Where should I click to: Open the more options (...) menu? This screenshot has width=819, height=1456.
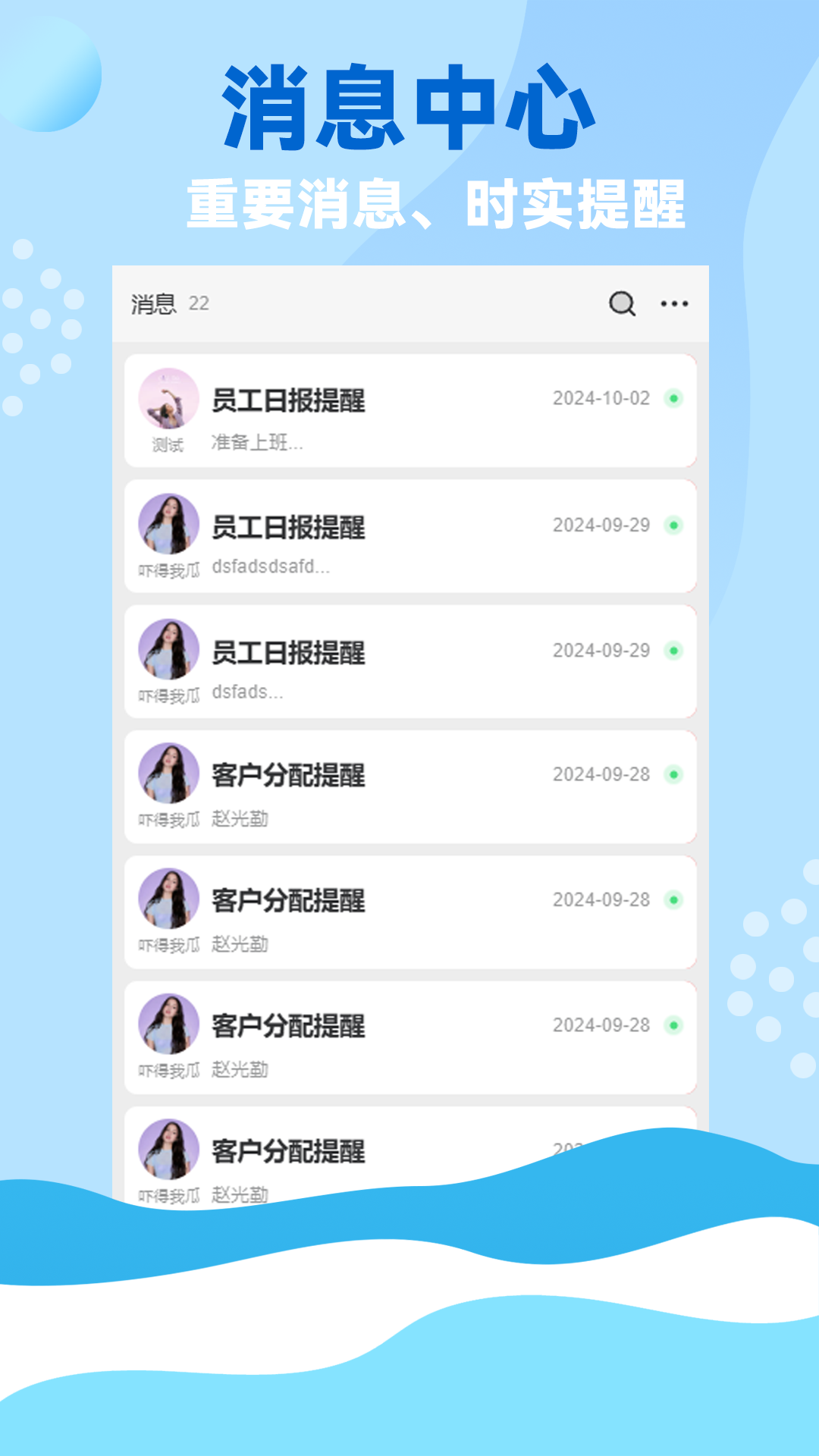coord(674,303)
